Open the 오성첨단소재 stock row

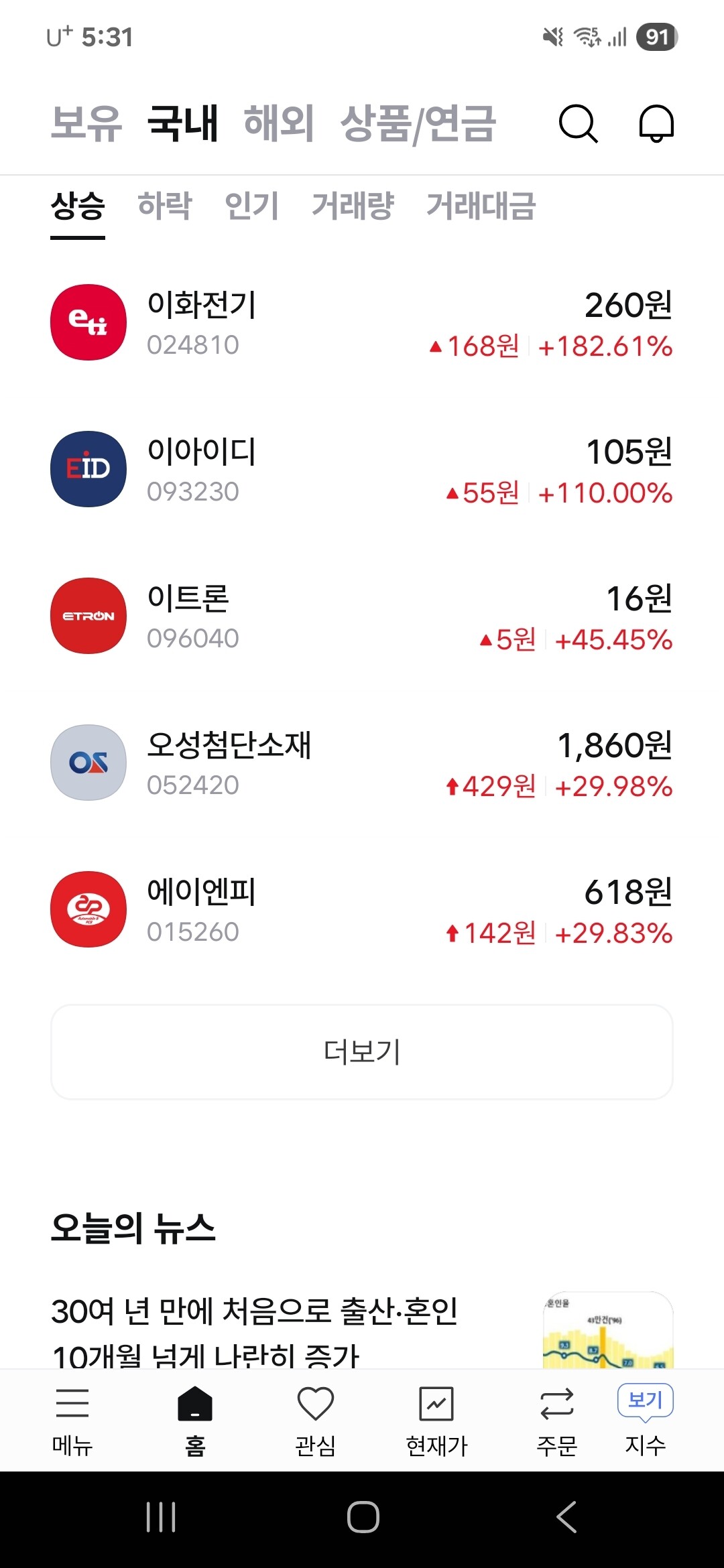(362, 763)
